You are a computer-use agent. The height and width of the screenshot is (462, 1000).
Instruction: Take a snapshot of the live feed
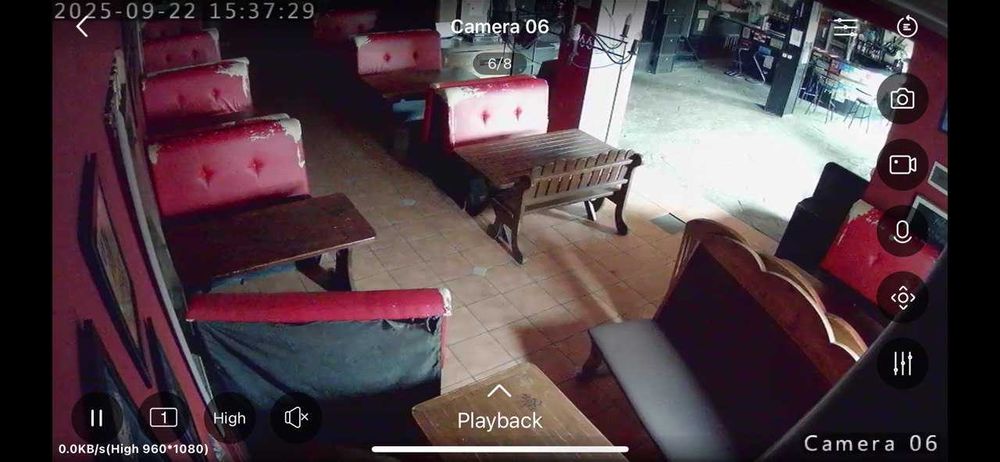coord(902,99)
